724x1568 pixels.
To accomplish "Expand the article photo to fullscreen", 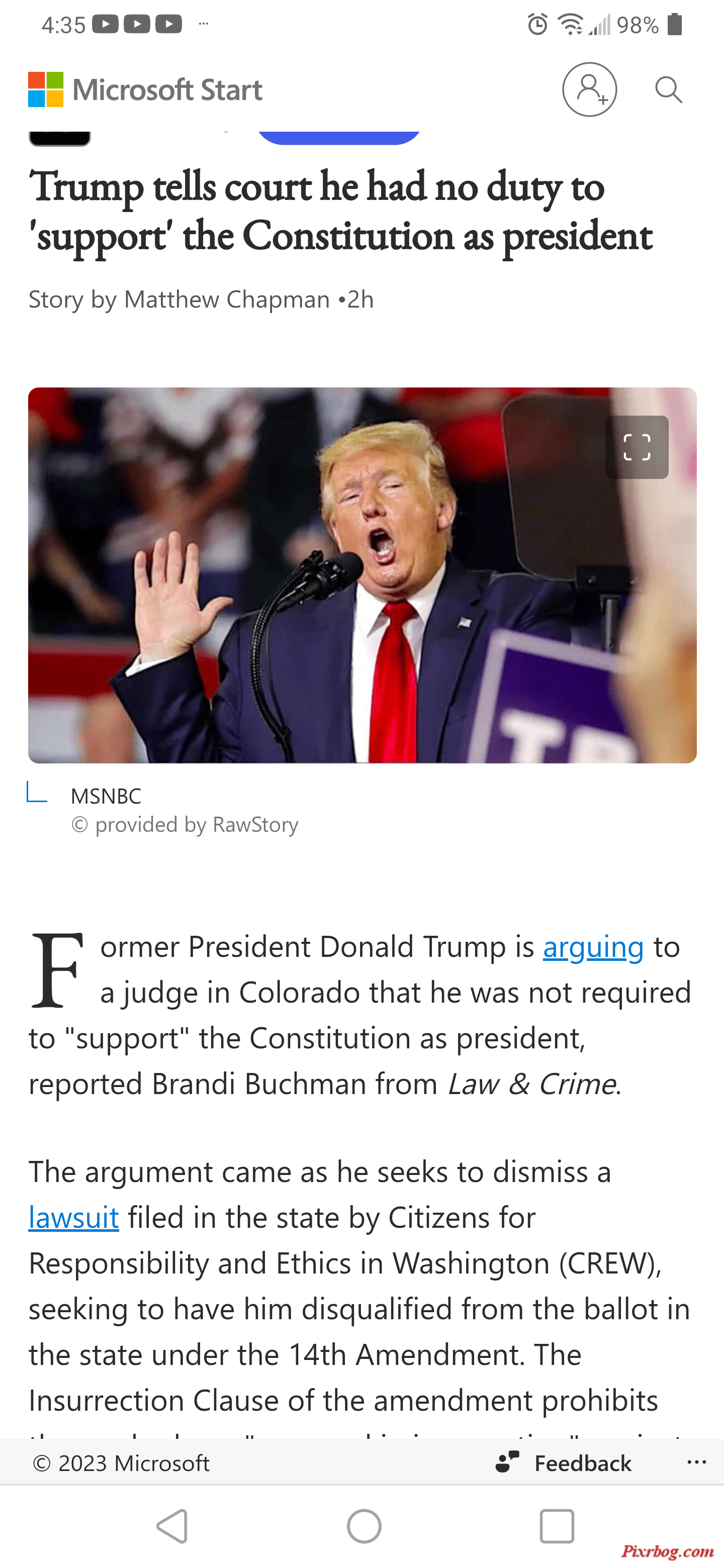I will [x=637, y=447].
